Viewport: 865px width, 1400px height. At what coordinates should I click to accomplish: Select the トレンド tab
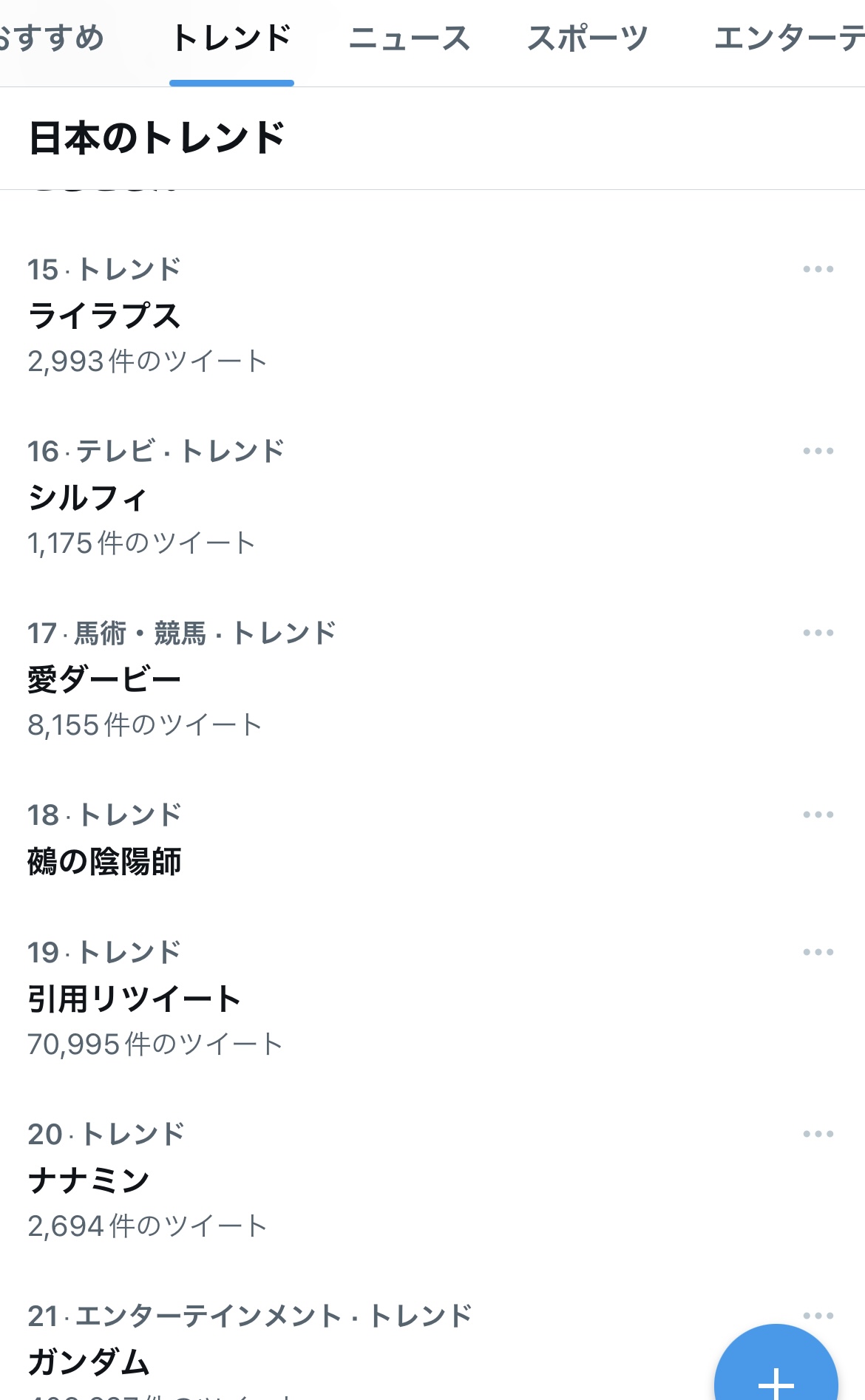231,38
